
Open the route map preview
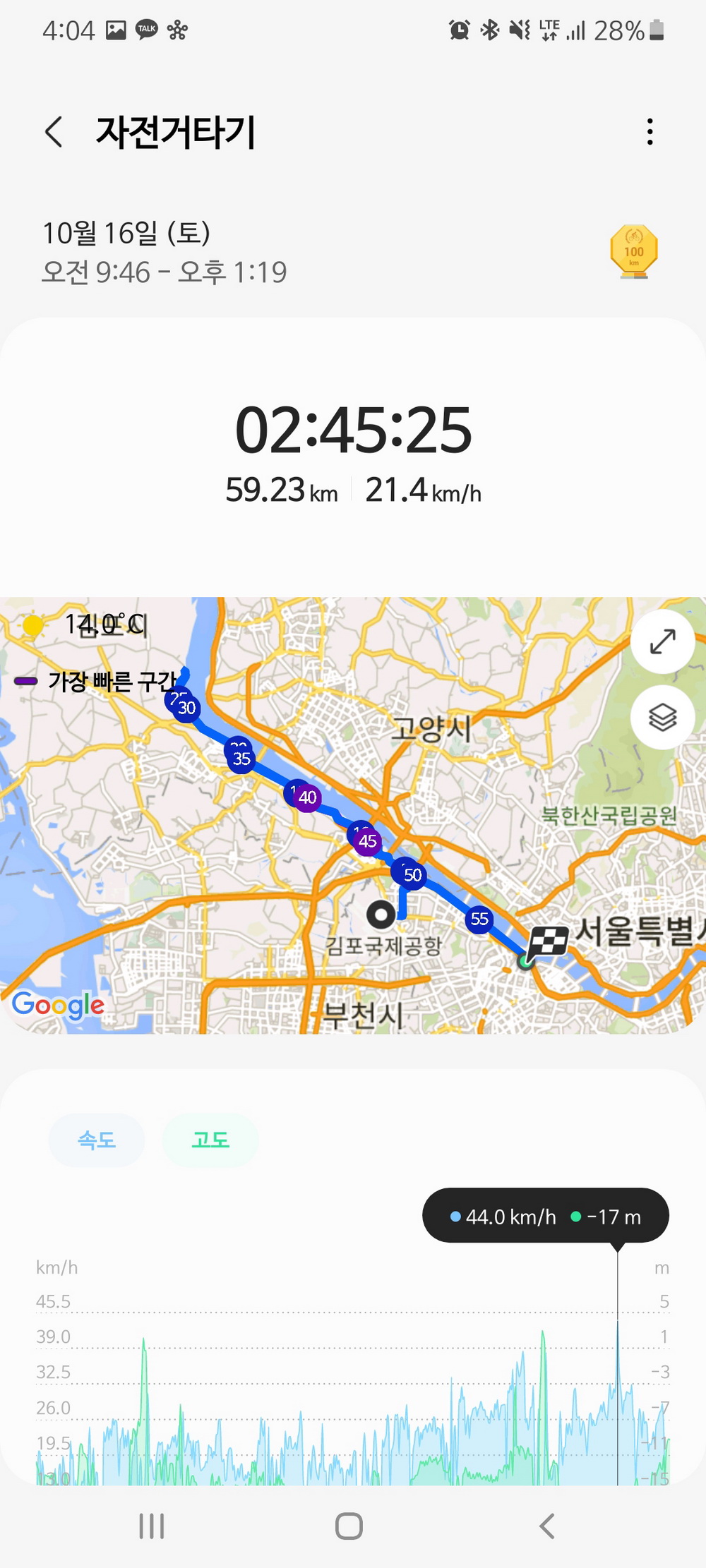pos(353,816)
